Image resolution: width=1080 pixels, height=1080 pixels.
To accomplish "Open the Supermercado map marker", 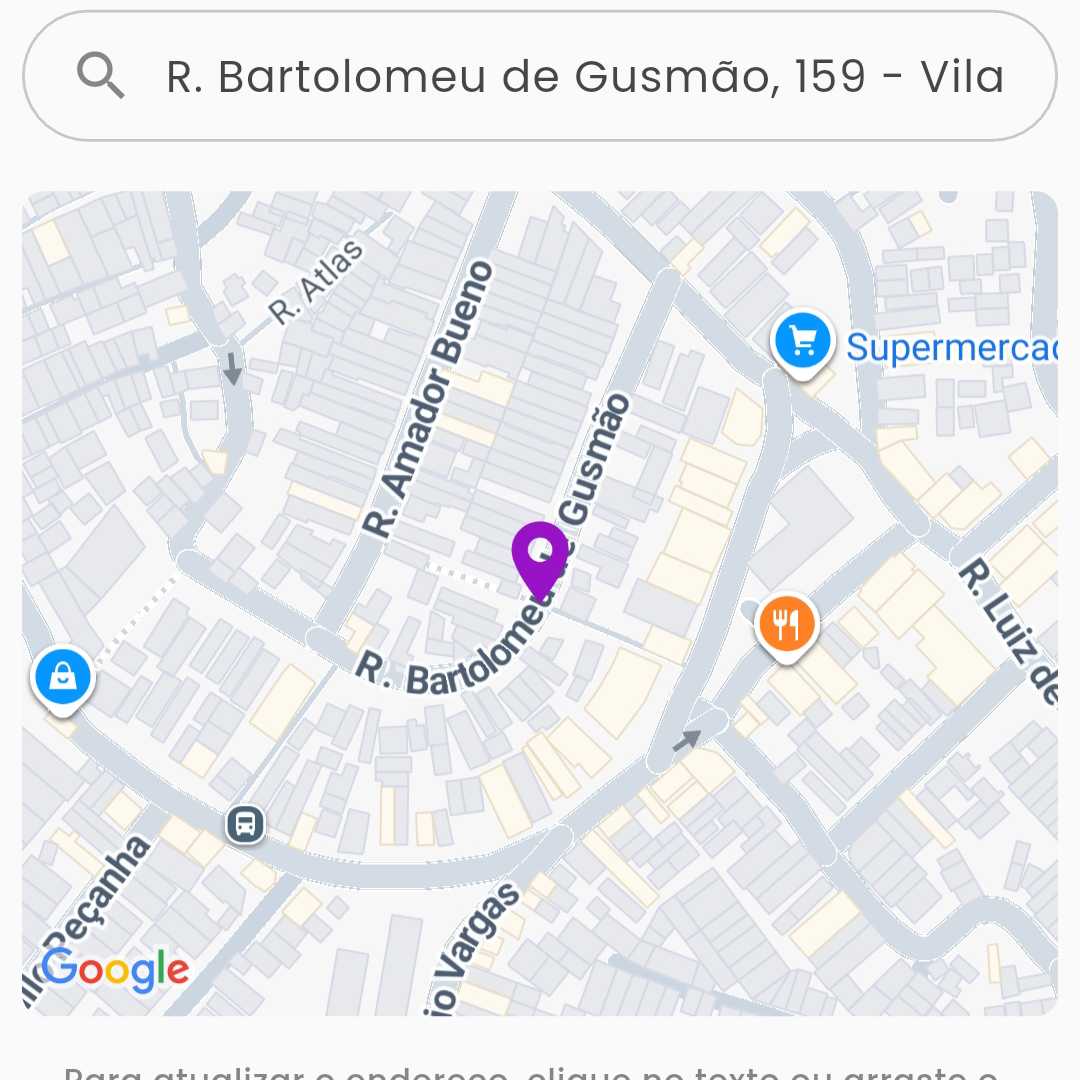I will click(803, 344).
